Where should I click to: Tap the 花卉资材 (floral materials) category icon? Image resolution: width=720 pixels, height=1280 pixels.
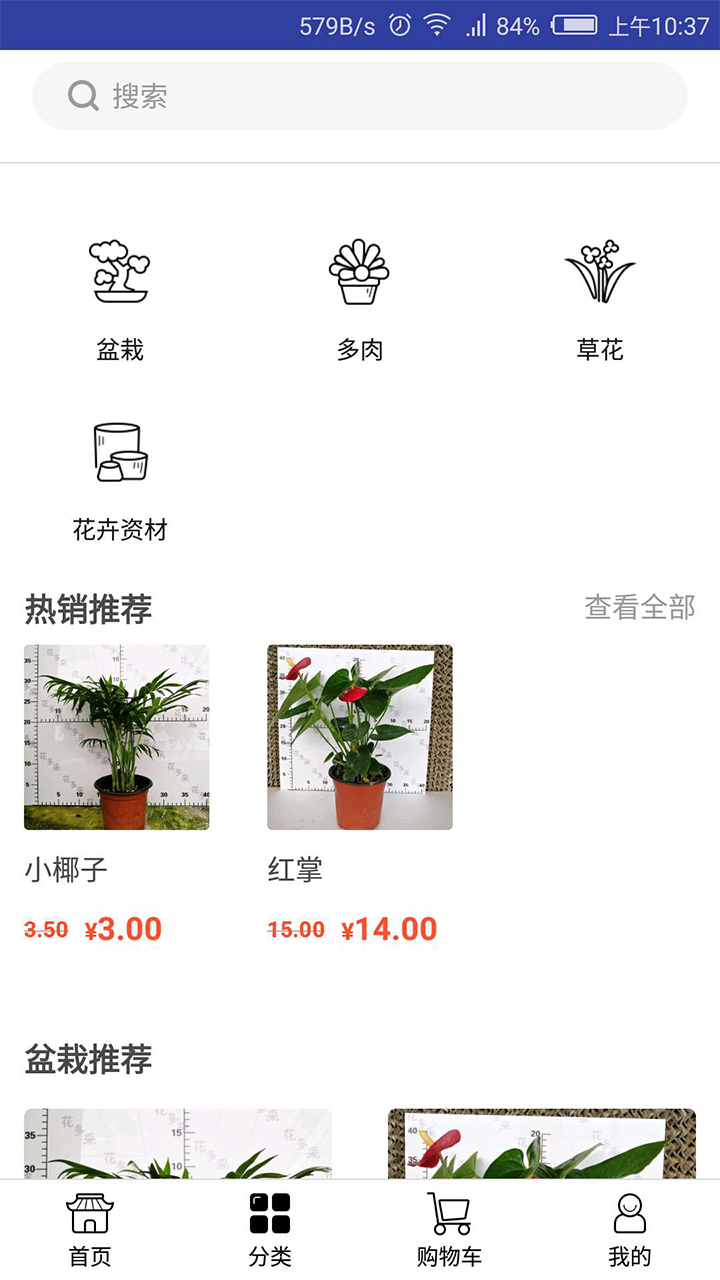[x=118, y=450]
